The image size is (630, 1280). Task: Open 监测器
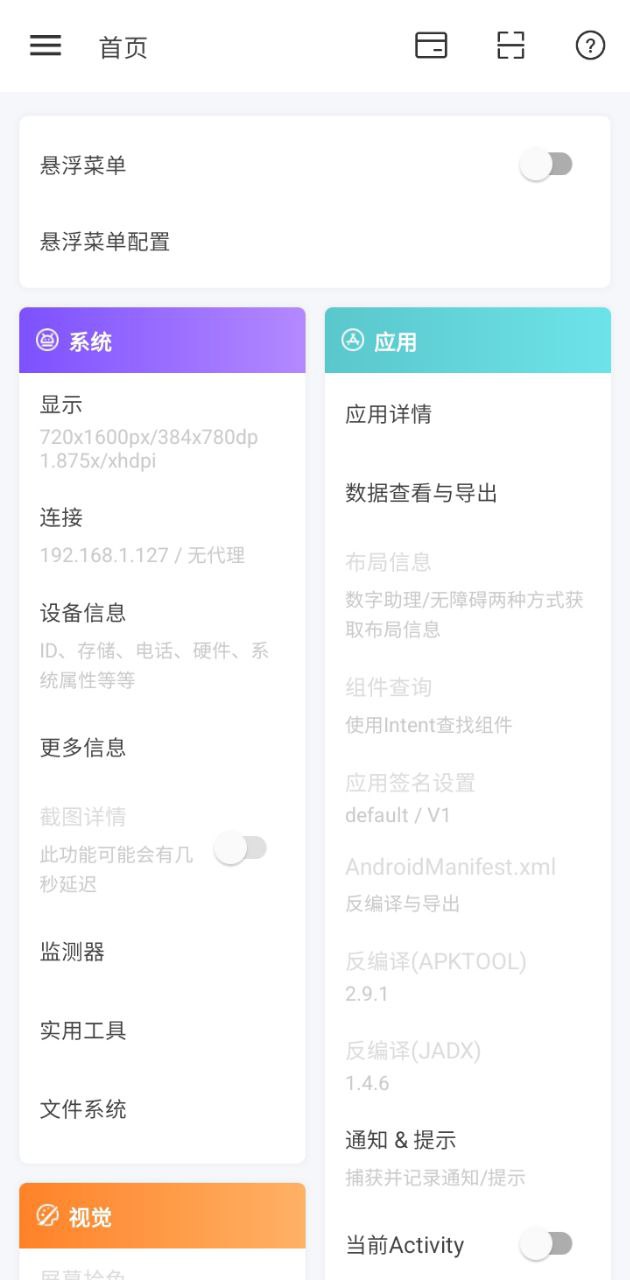pyautogui.click(x=162, y=952)
